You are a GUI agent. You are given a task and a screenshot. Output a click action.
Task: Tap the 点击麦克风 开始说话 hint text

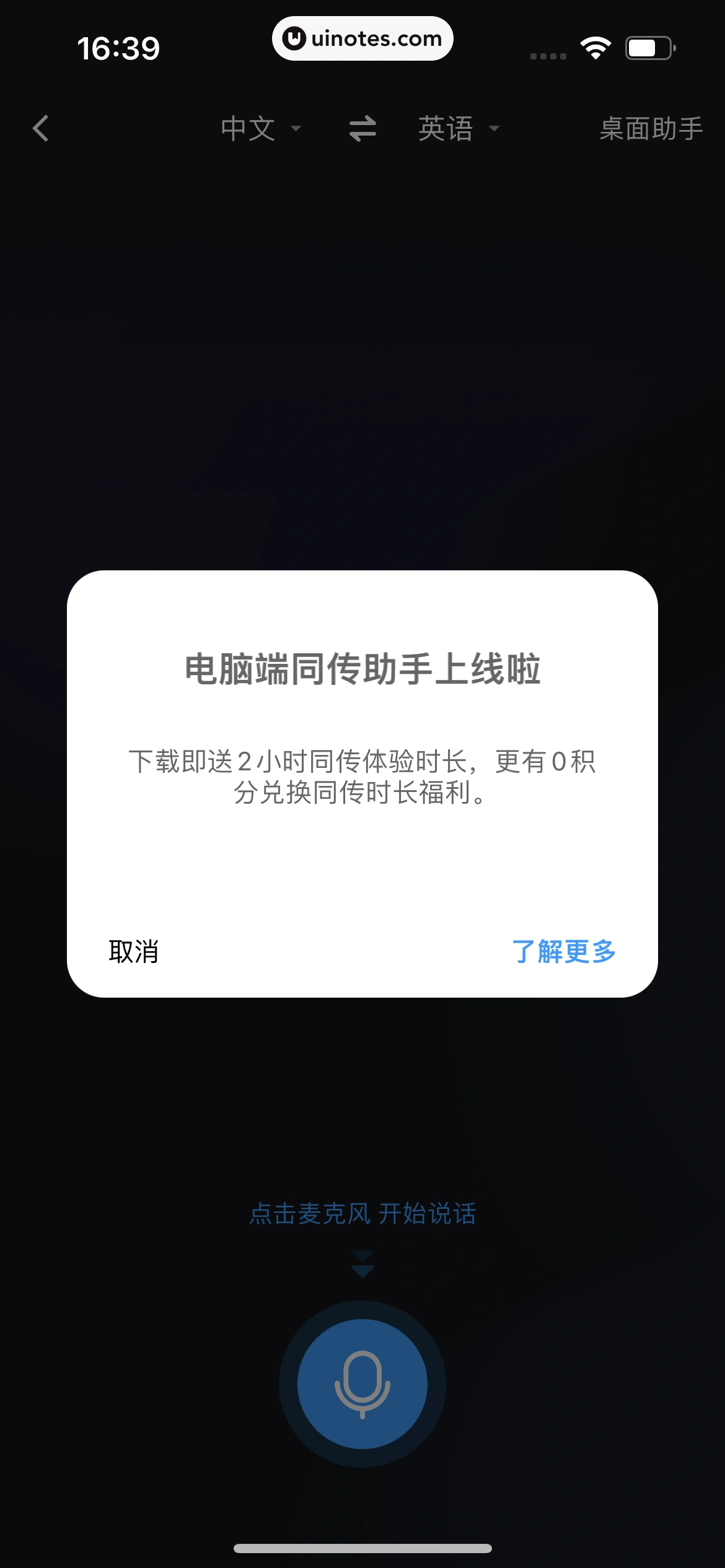(362, 1213)
